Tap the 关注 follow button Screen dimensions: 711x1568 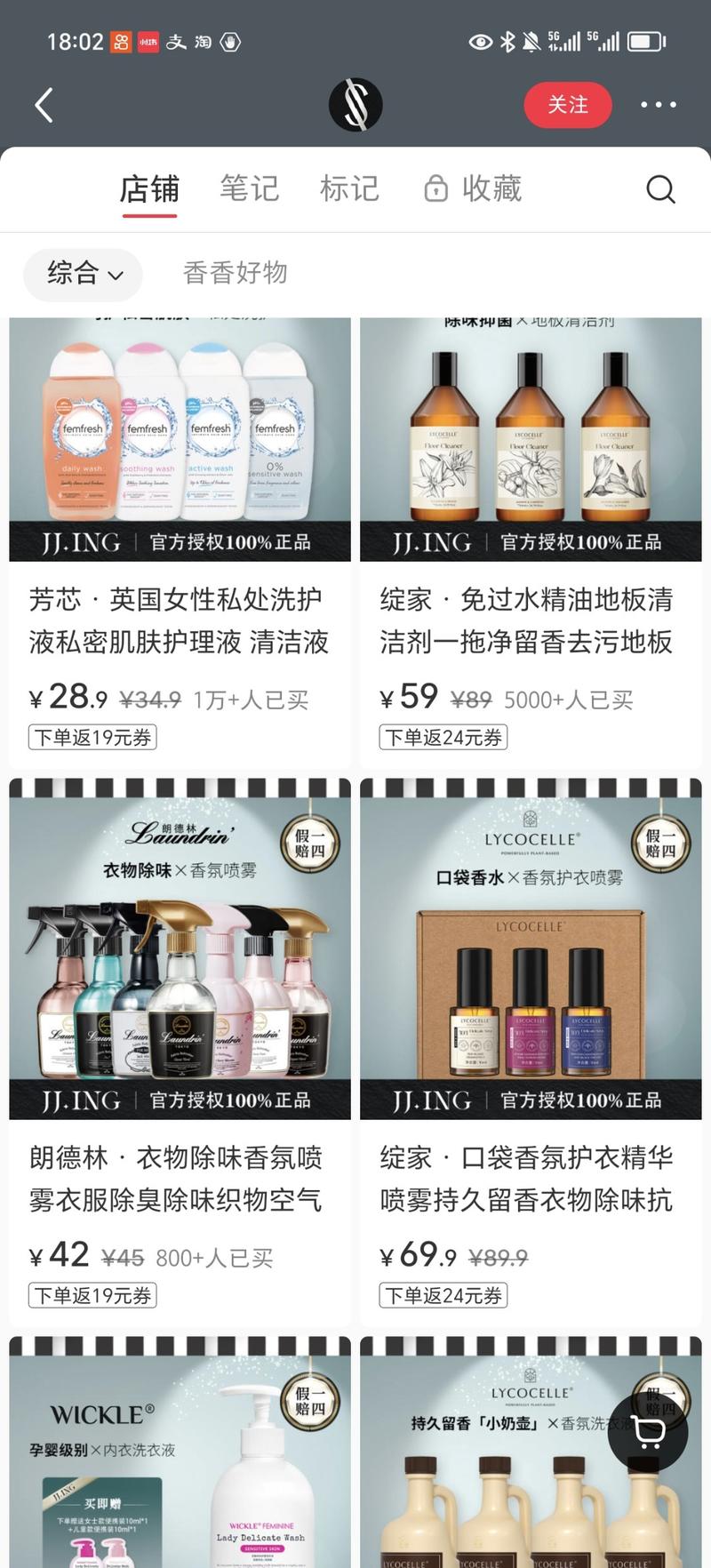(x=567, y=104)
